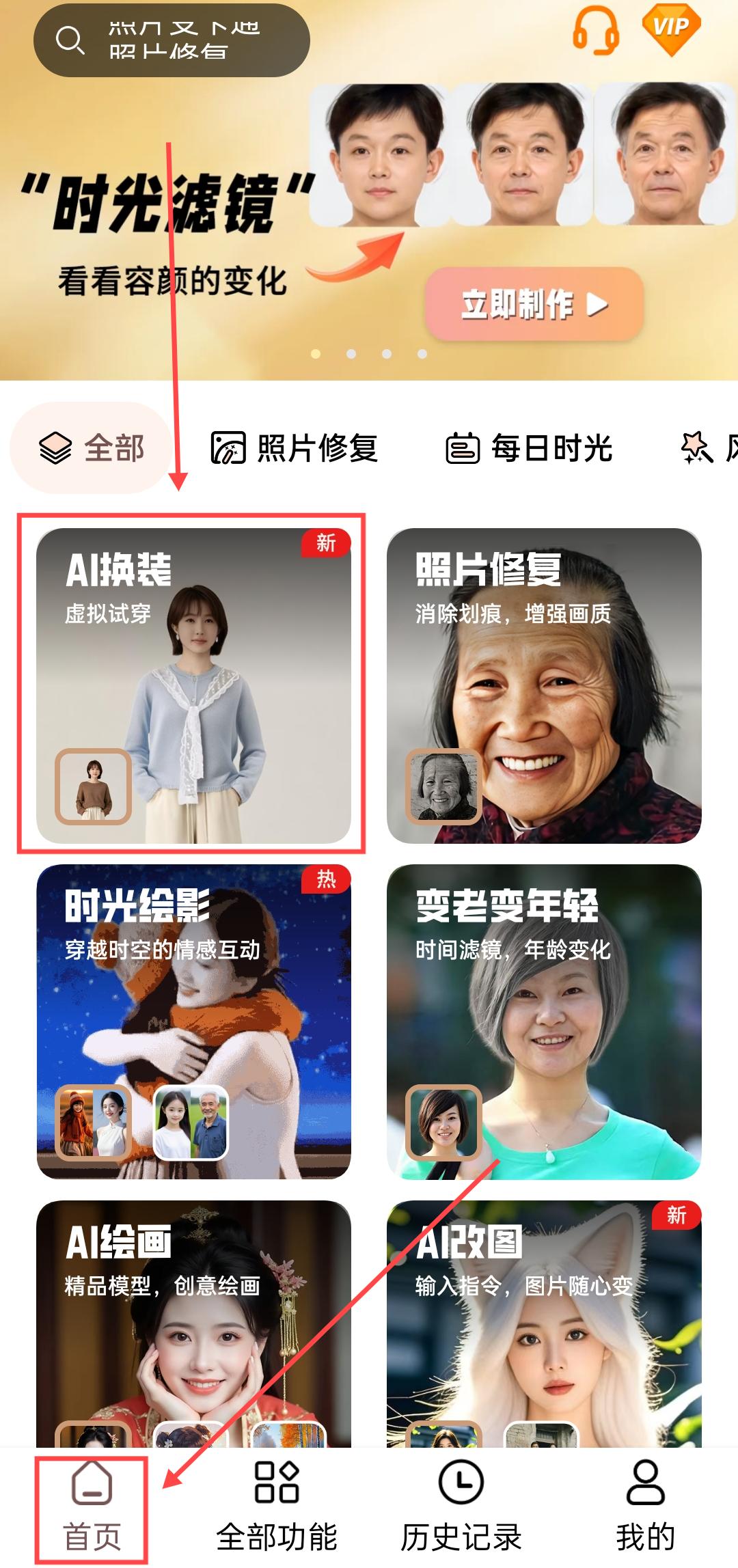Viewport: 738px width, 1568px height.
Task: Switch to the 每日时光 category tab
Action: pos(529,448)
